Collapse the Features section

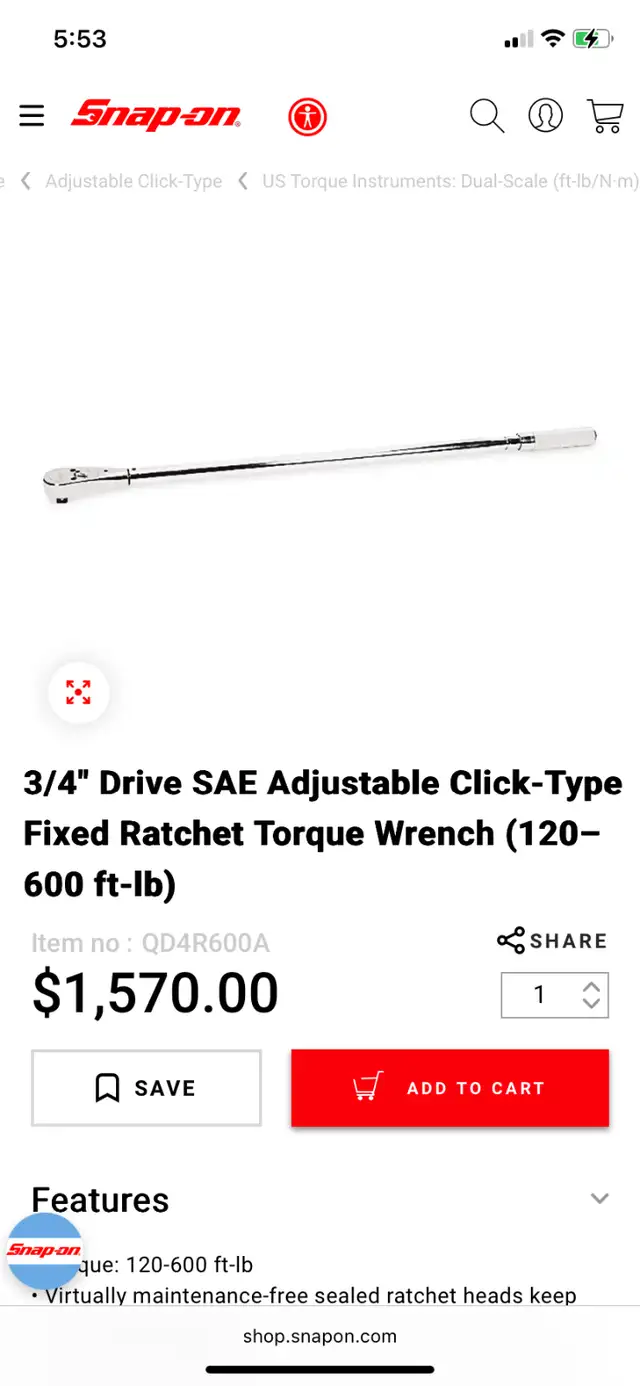[599, 1198]
